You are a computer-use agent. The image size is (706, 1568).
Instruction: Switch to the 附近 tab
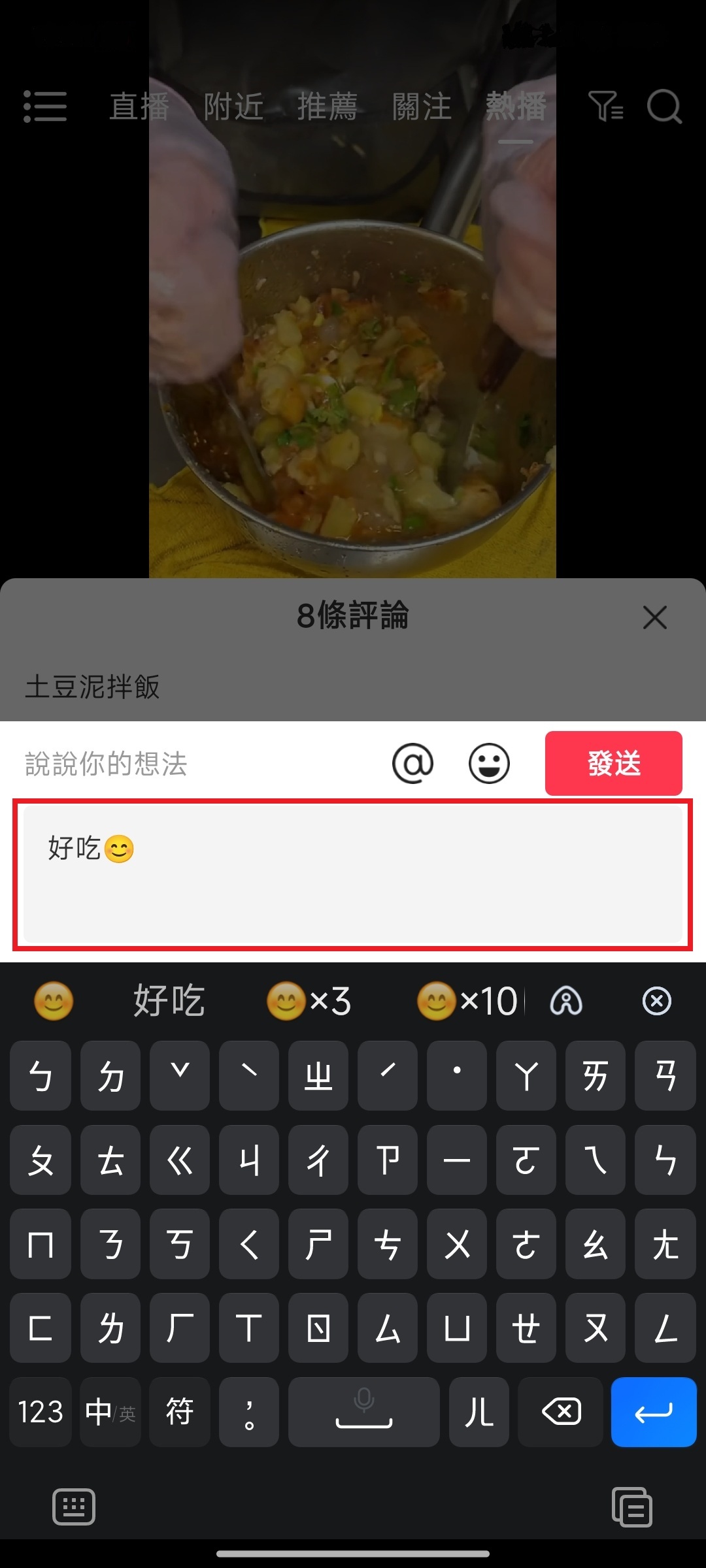(233, 106)
